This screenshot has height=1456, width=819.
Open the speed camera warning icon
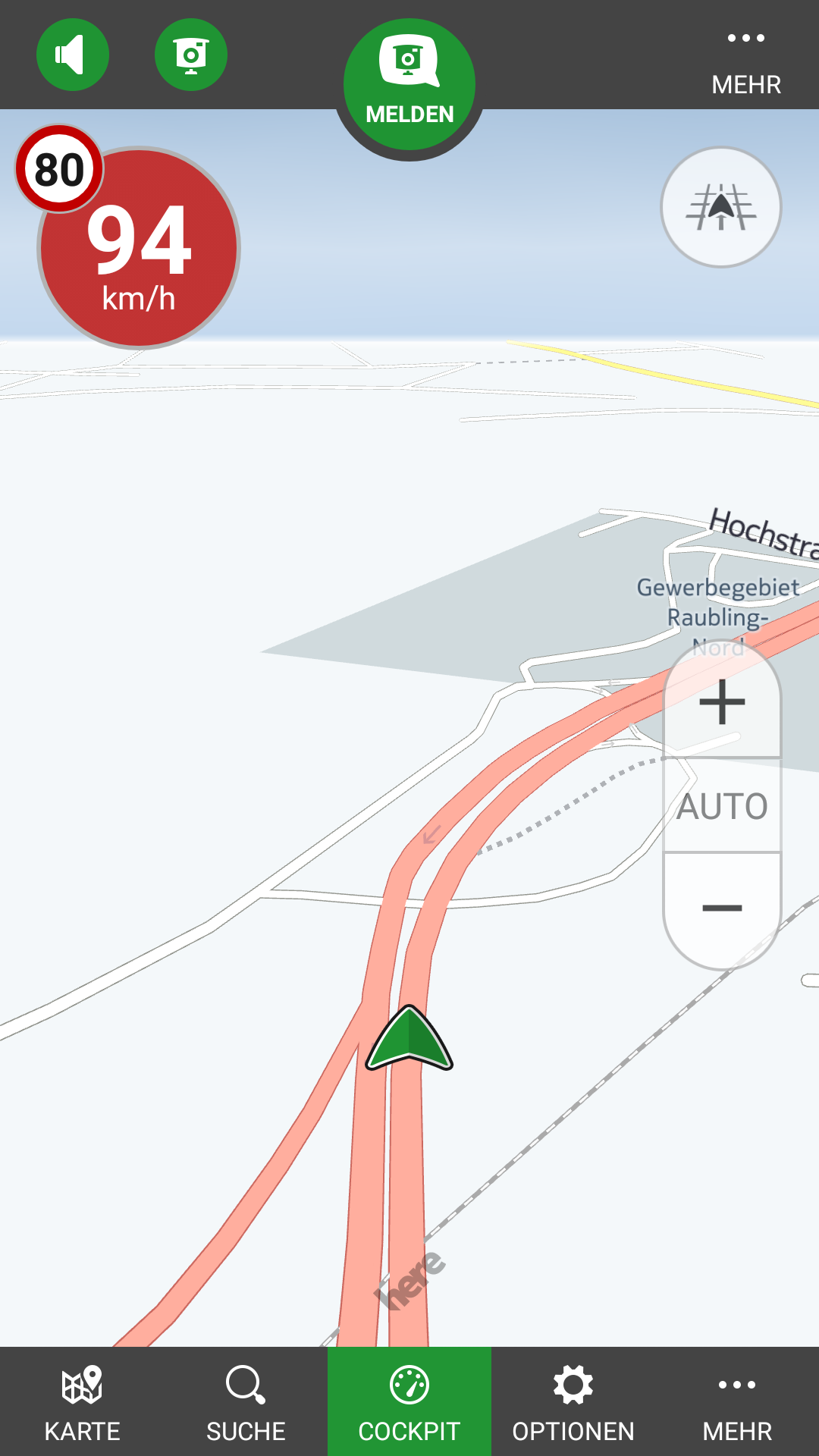click(x=190, y=55)
